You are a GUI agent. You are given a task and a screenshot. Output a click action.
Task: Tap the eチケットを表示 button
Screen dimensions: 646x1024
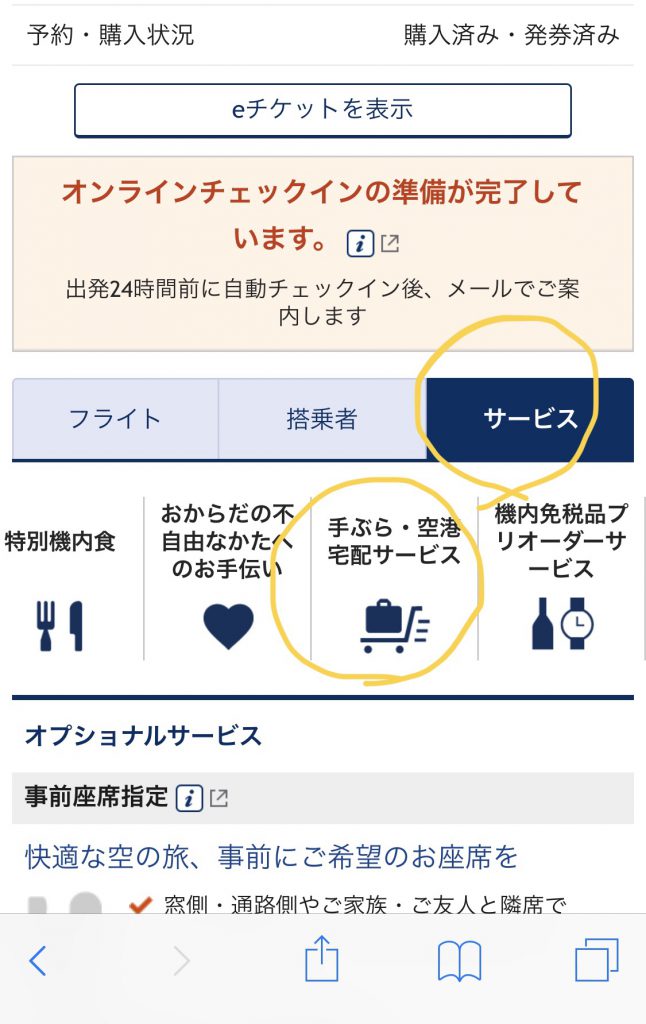pos(322,110)
